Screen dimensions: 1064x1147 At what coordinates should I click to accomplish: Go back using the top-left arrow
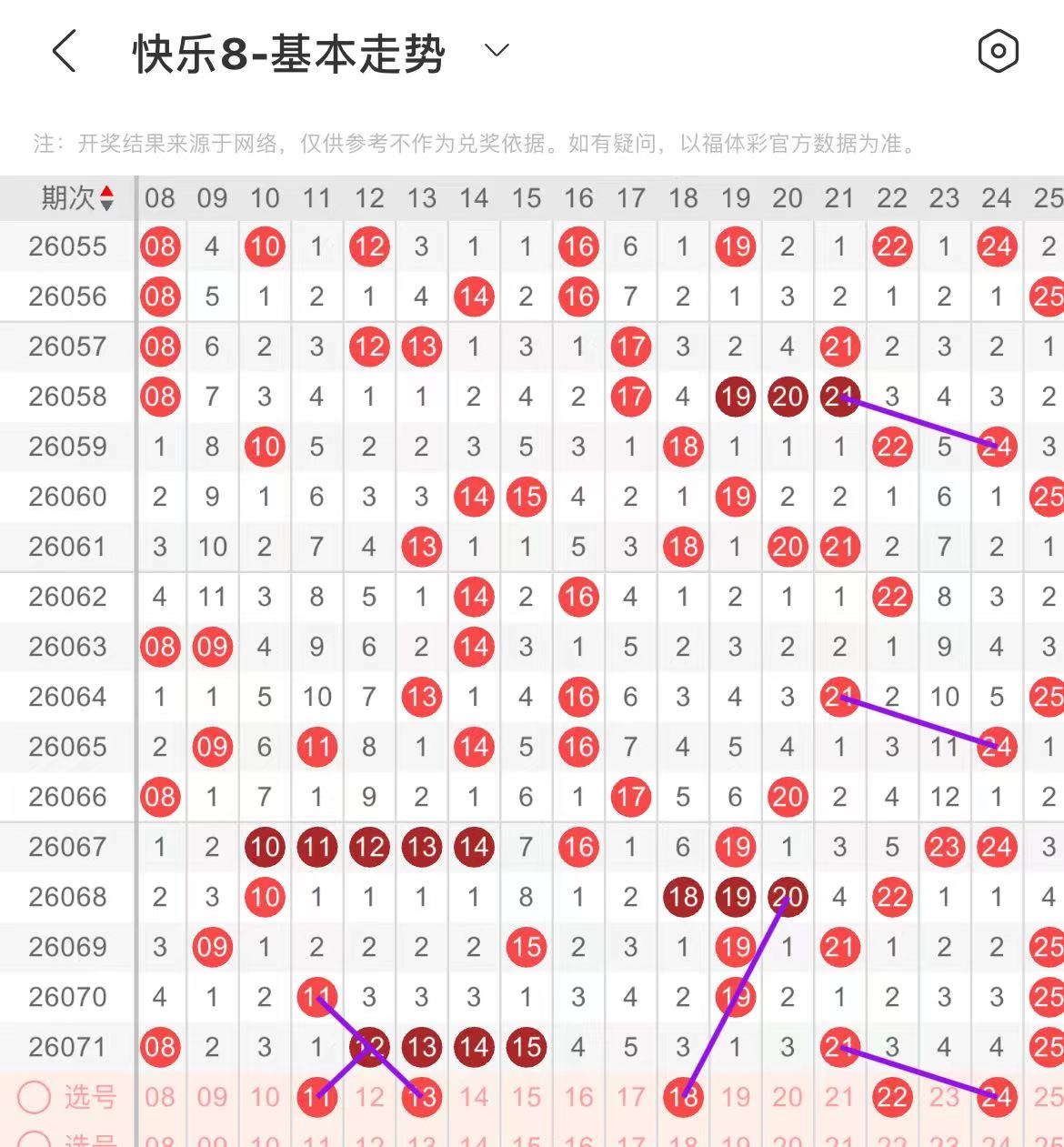[64, 51]
